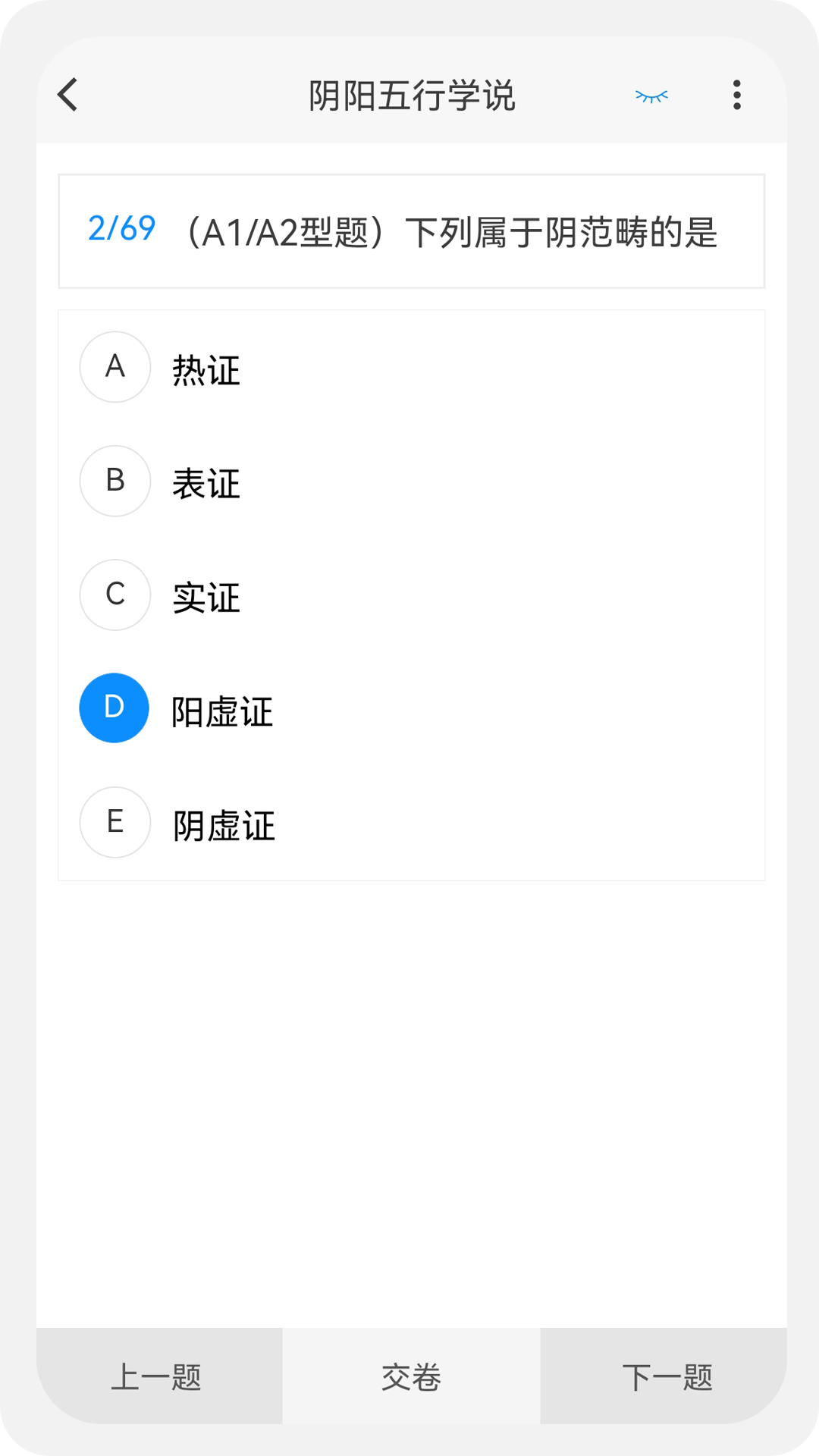Click the question progress indicator 2/69

click(121, 227)
